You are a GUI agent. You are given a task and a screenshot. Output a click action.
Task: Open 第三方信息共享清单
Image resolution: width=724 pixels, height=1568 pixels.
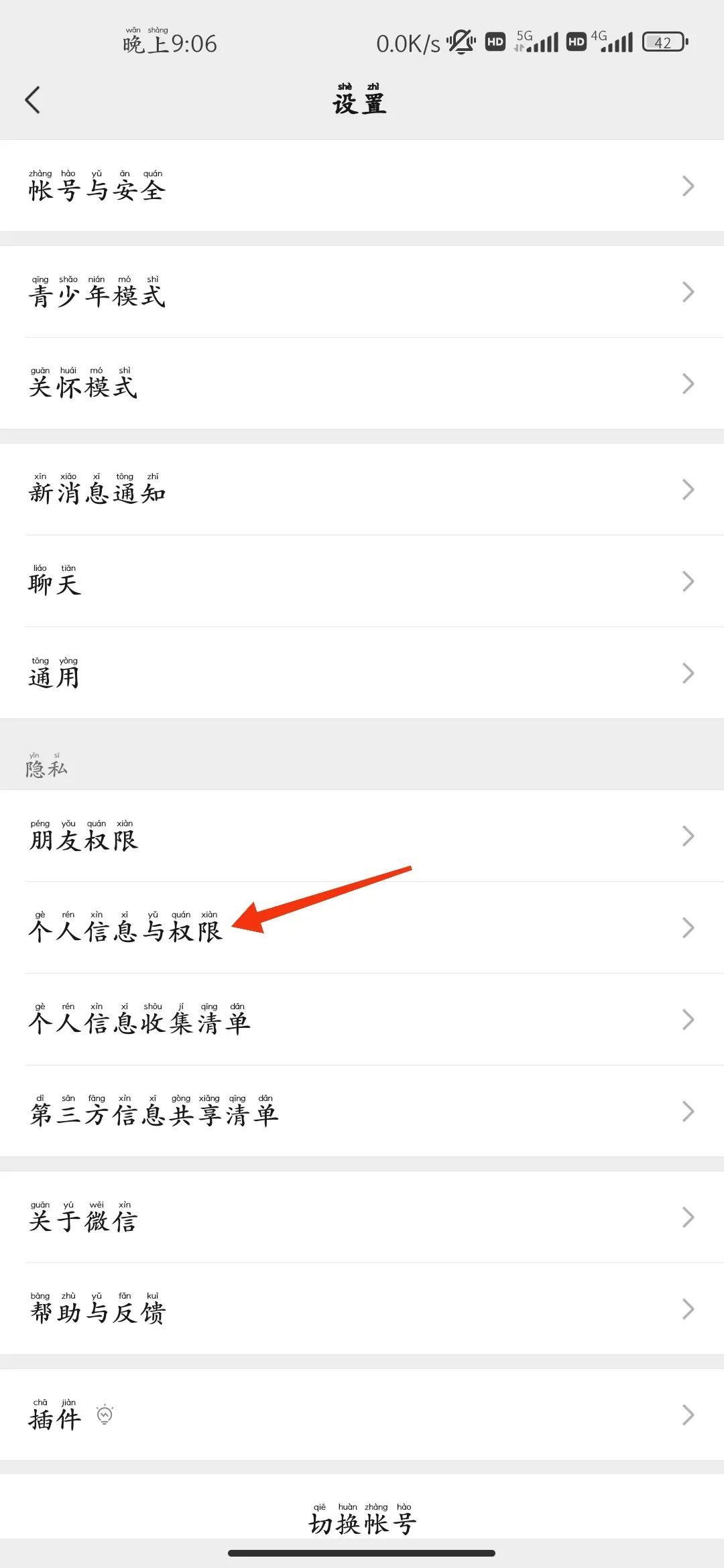point(362,1112)
